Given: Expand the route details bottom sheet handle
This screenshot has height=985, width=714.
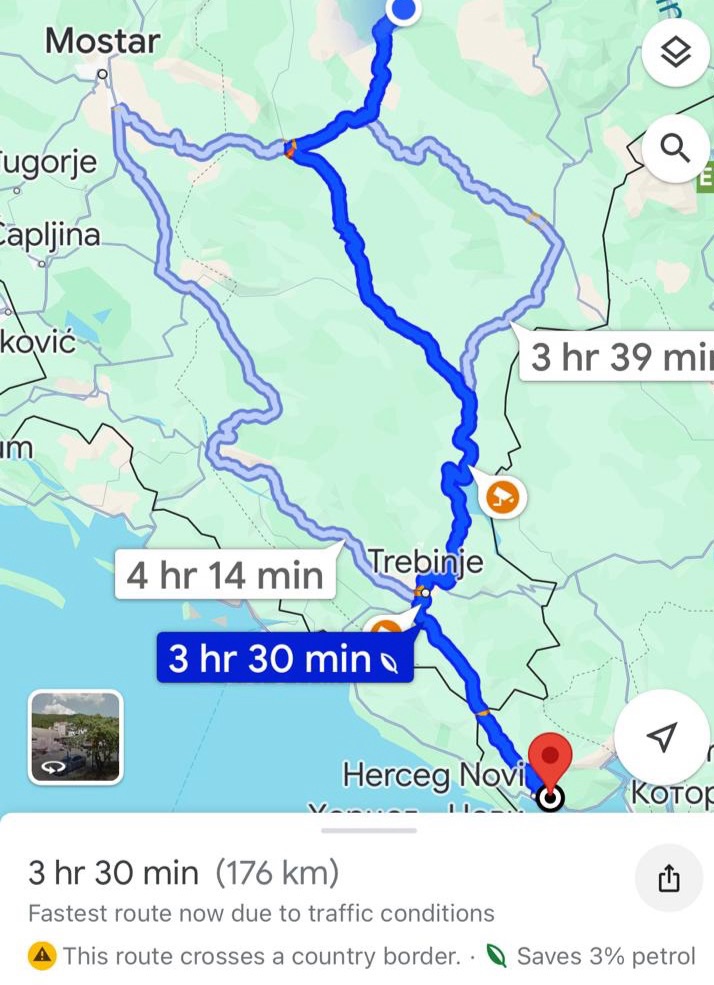Looking at the screenshot, I should pos(357,830).
